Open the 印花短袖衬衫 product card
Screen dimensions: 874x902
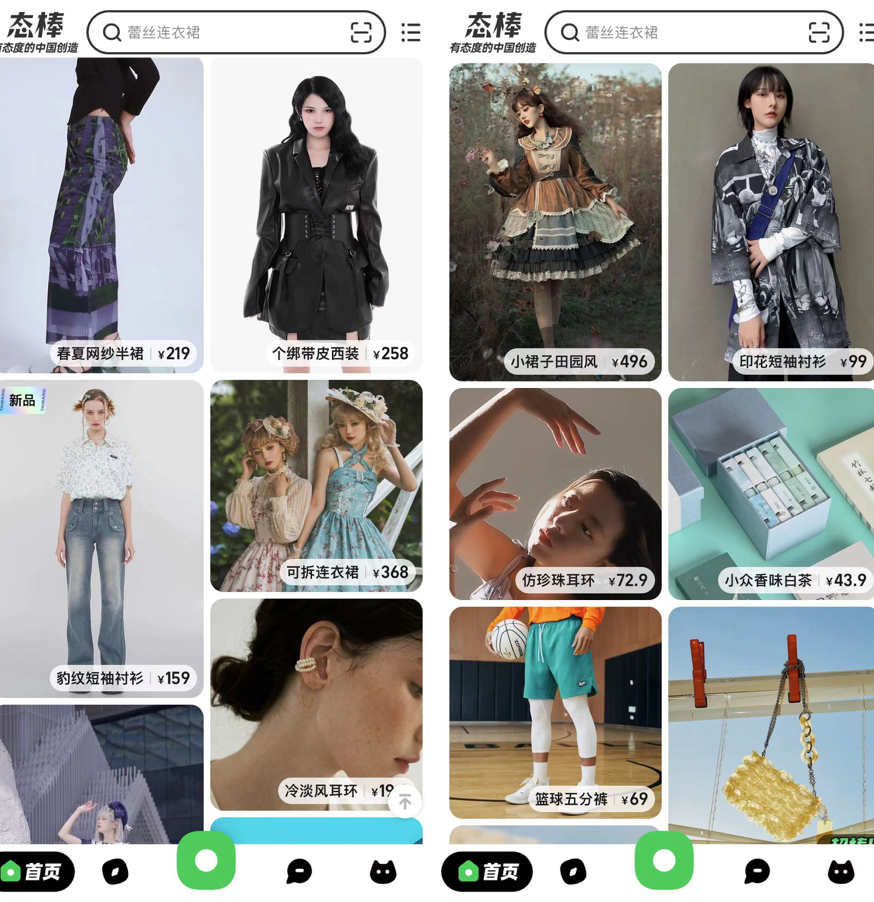point(771,222)
